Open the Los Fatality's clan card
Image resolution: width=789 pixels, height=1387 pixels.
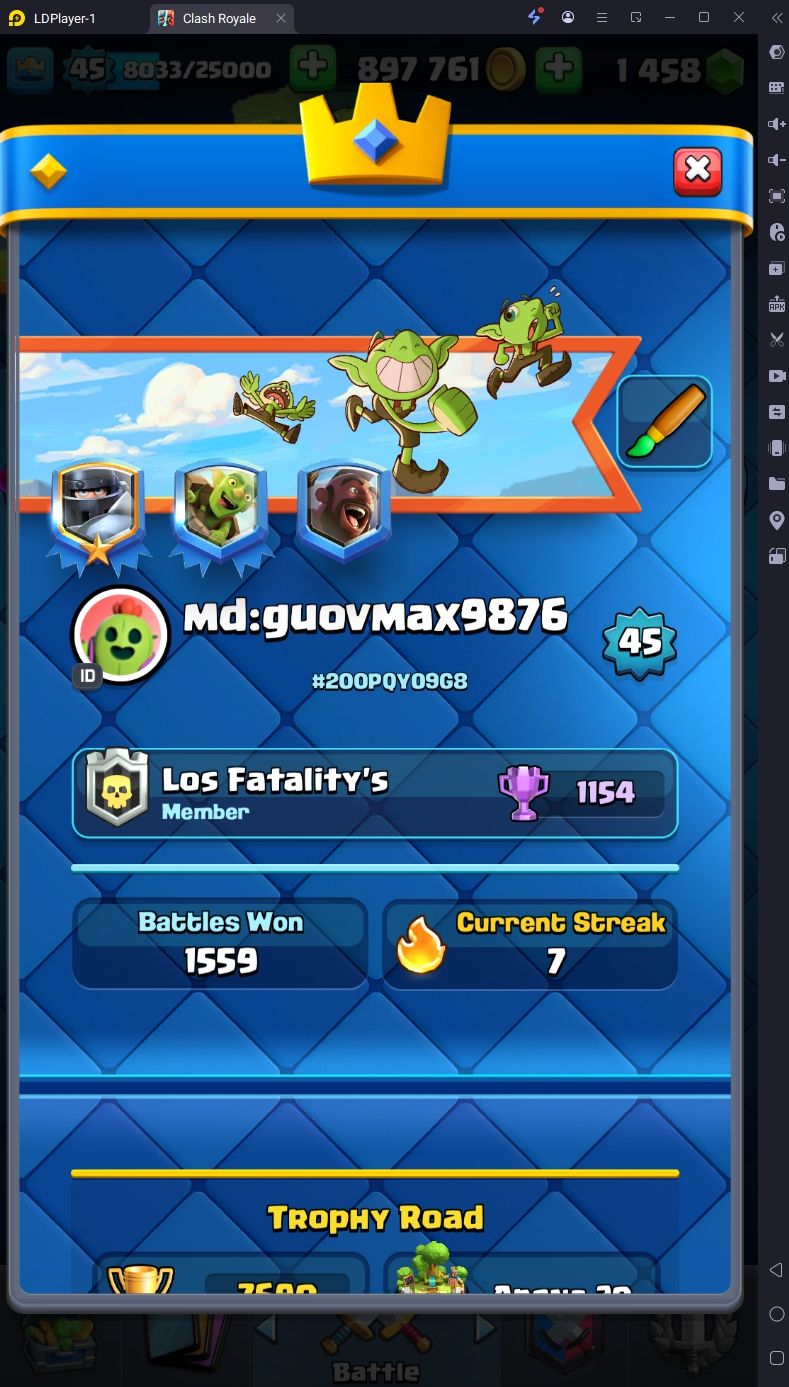coord(374,793)
